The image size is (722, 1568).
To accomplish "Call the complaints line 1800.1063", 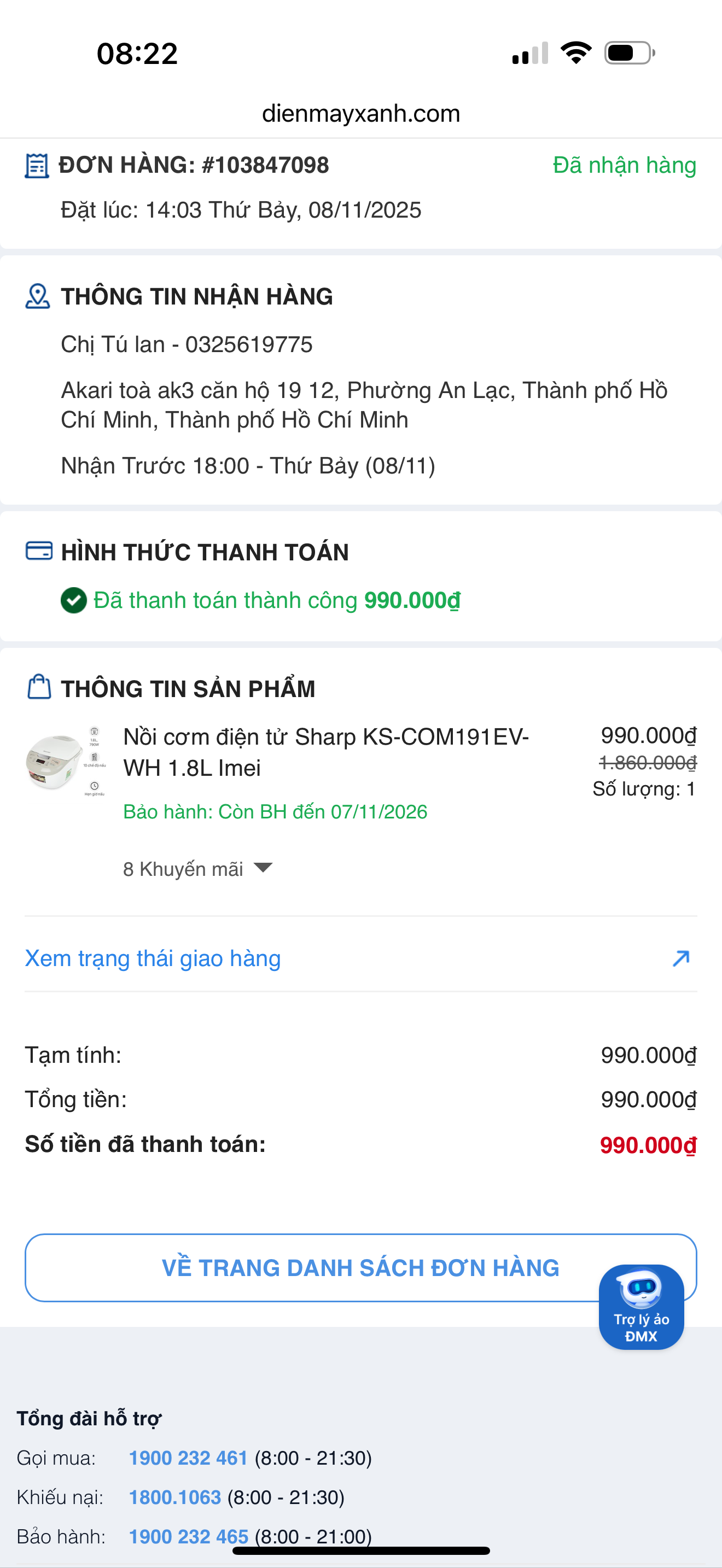I will [174, 1497].
